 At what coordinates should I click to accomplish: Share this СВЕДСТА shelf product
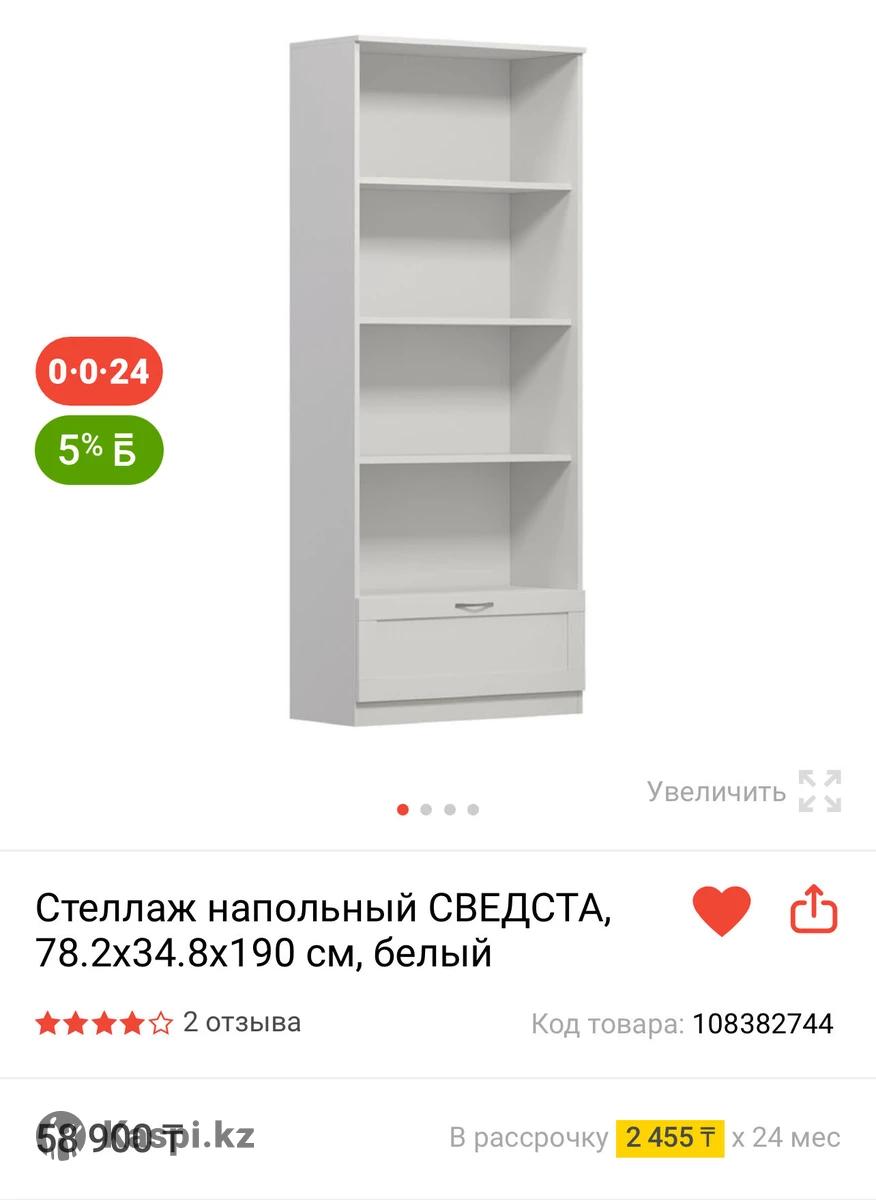click(x=813, y=909)
